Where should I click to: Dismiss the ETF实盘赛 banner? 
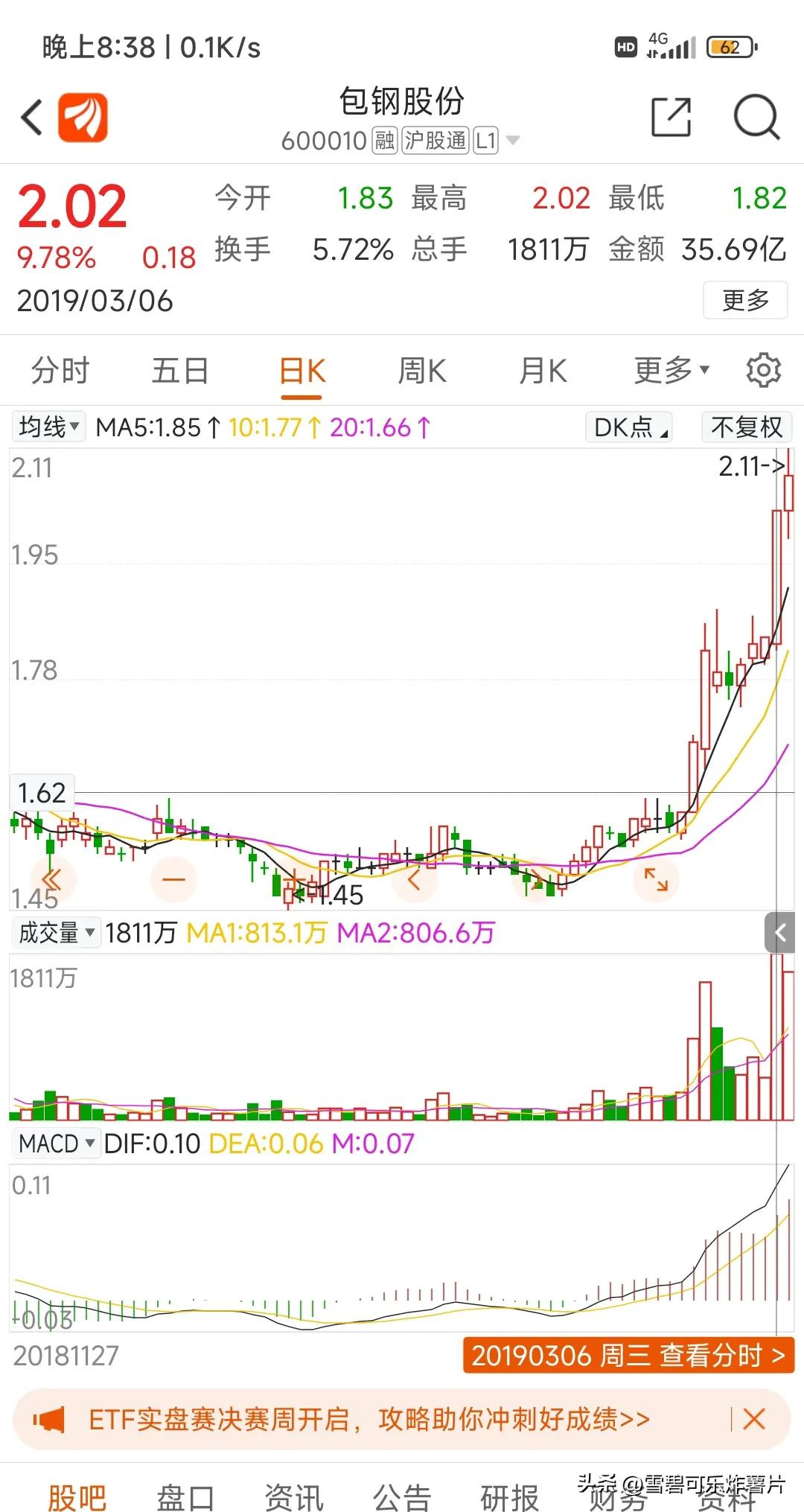point(754,1420)
